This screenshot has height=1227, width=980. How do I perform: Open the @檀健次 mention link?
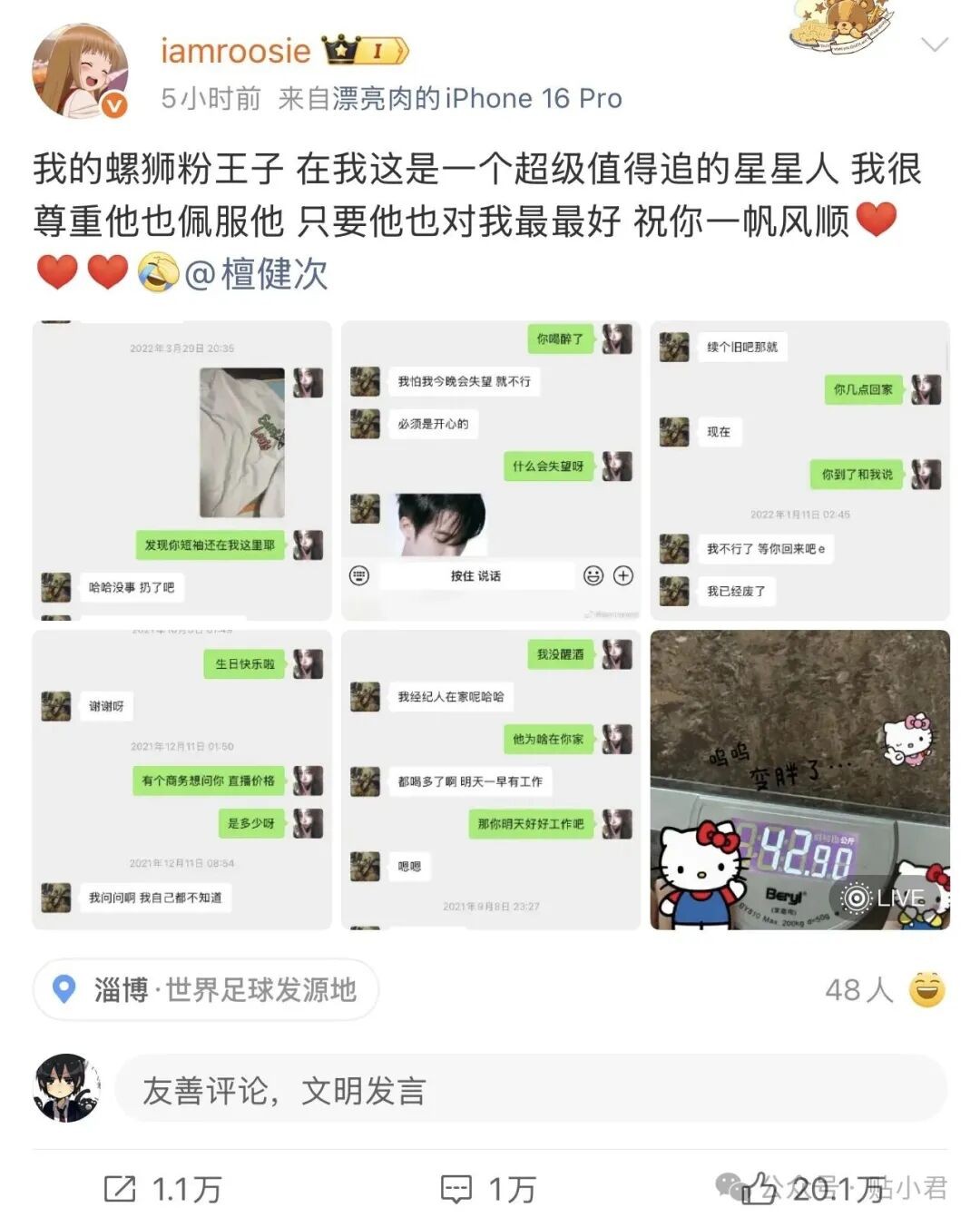click(256, 274)
